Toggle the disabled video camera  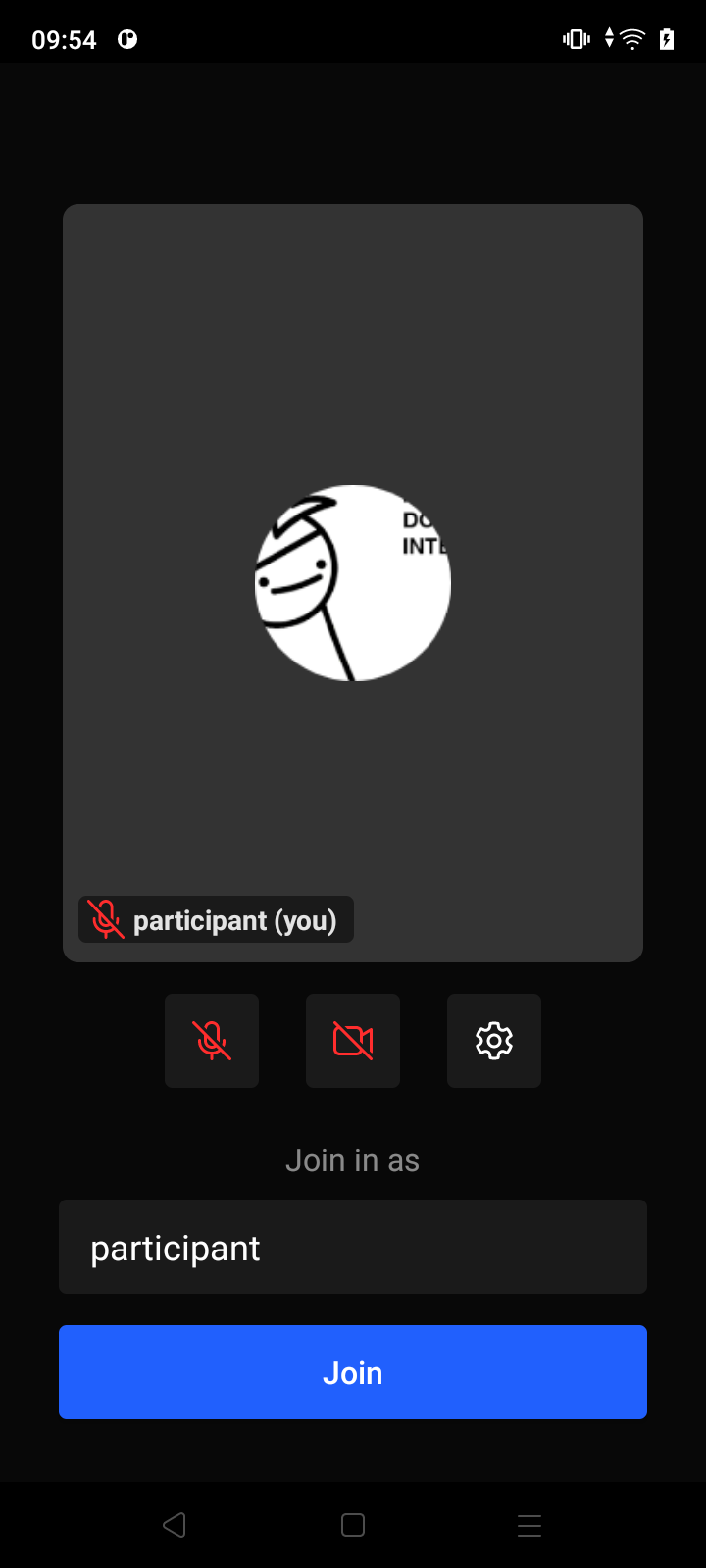pos(353,1041)
